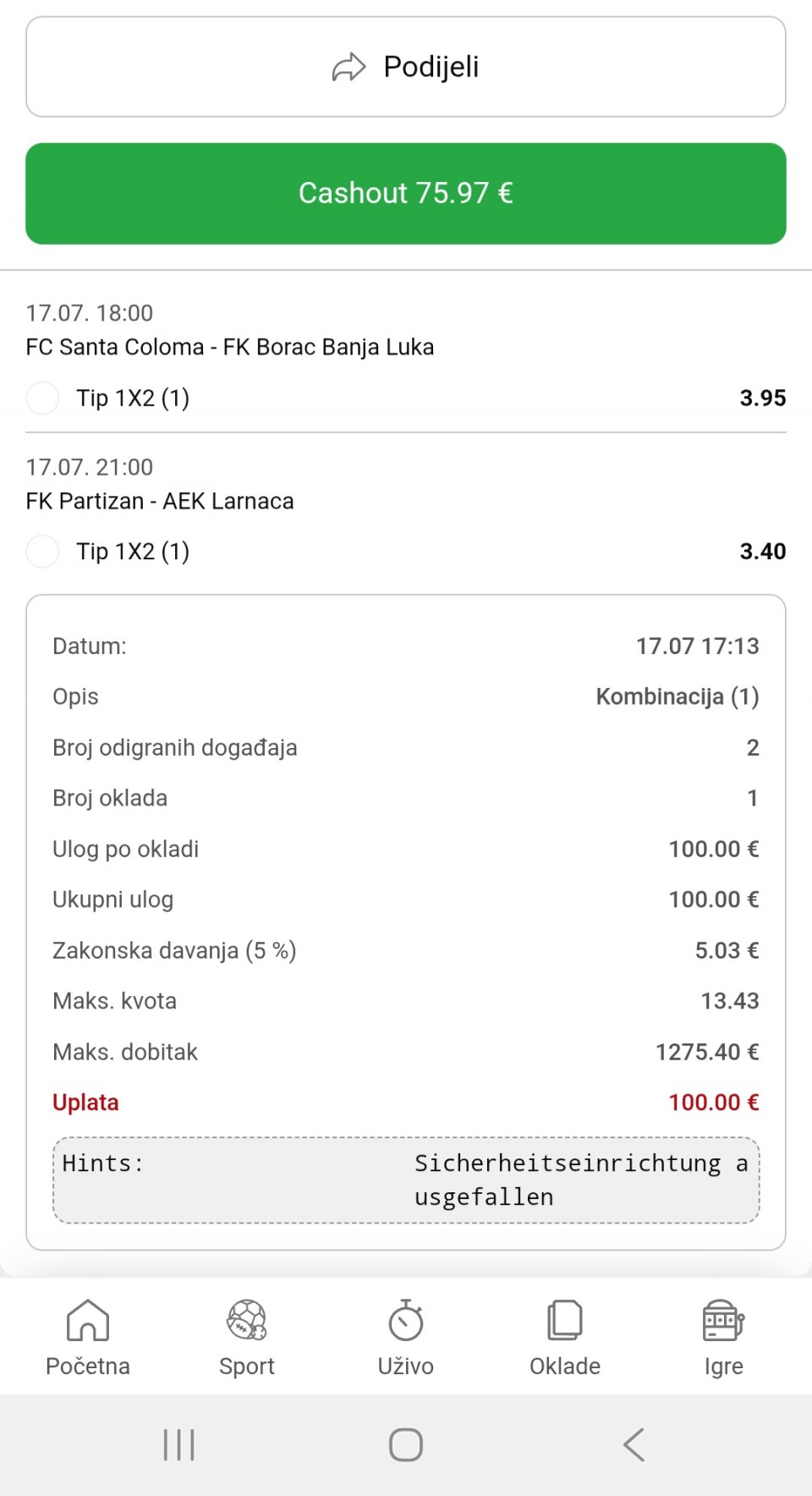This screenshot has height=1496, width=812.
Task: Open the Uživo live betting tab
Action: coord(406,1339)
